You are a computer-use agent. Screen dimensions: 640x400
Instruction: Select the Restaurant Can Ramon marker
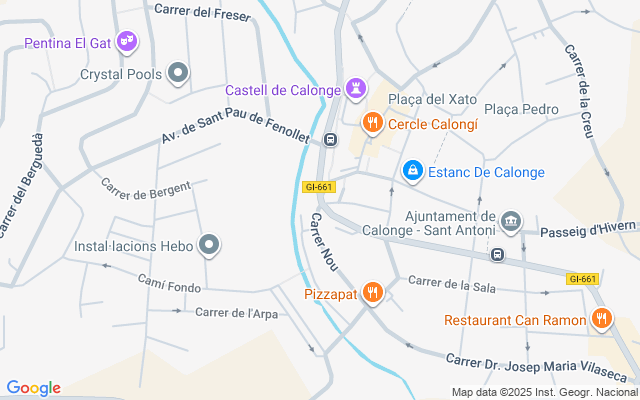coord(601,320)
